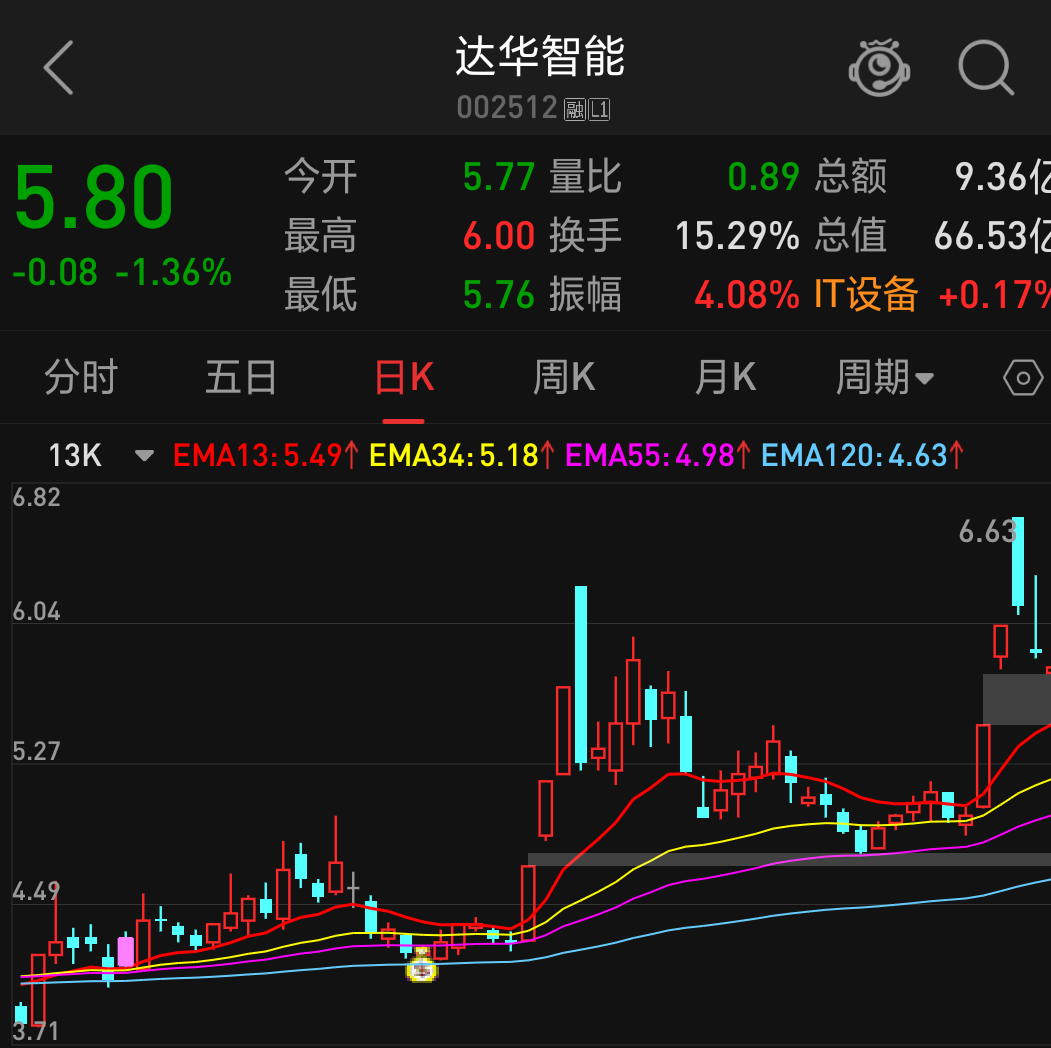The image size is (1051, 1048).
Task: Open stock search magnifier
Action: tap(985, 68)
